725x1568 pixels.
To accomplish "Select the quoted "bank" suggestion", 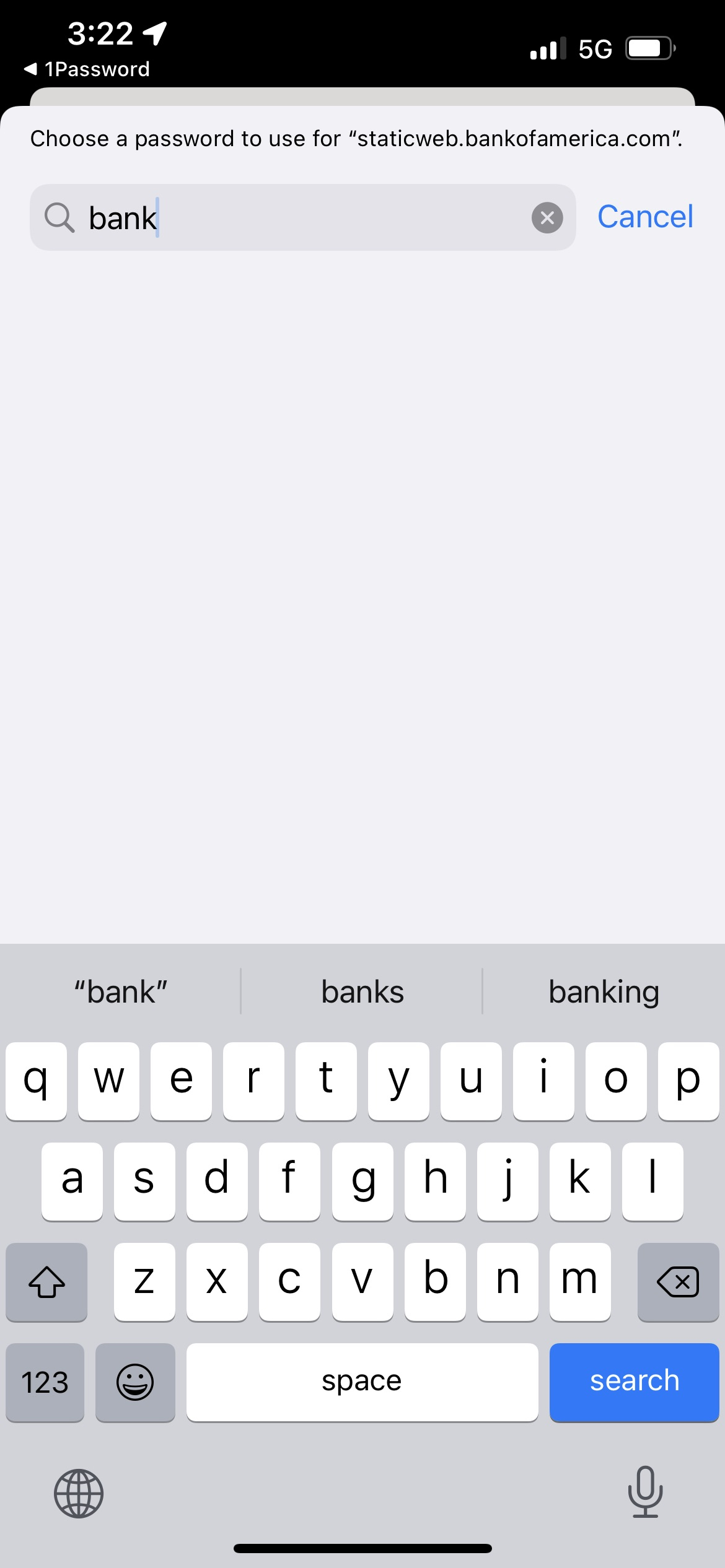I will coord(121,992).
